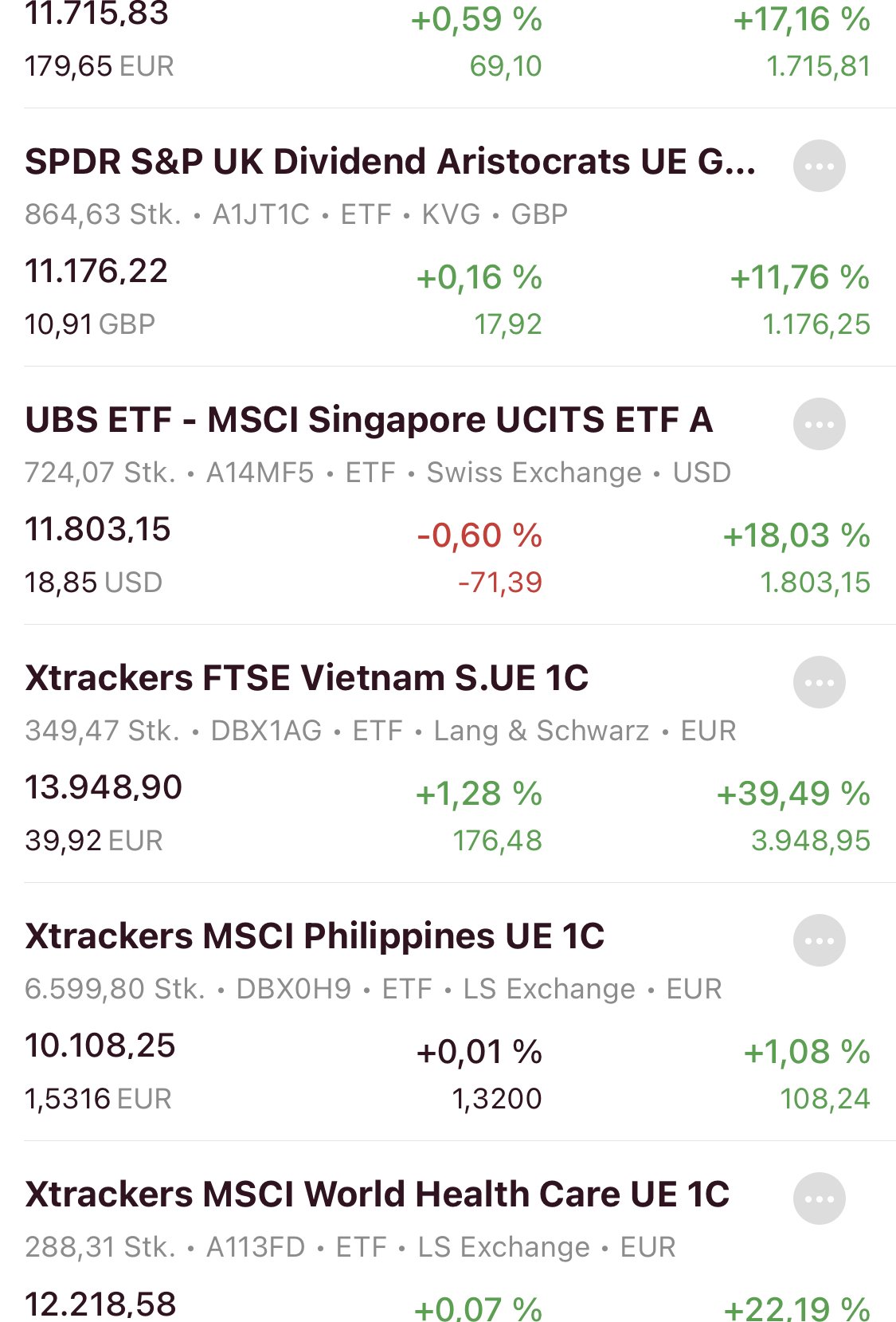Open the SPDR S&P UK Dividend Aristocrats position
Viewport: 896px width, 1322px height.
pyautogui.click(x=390, y=163)
